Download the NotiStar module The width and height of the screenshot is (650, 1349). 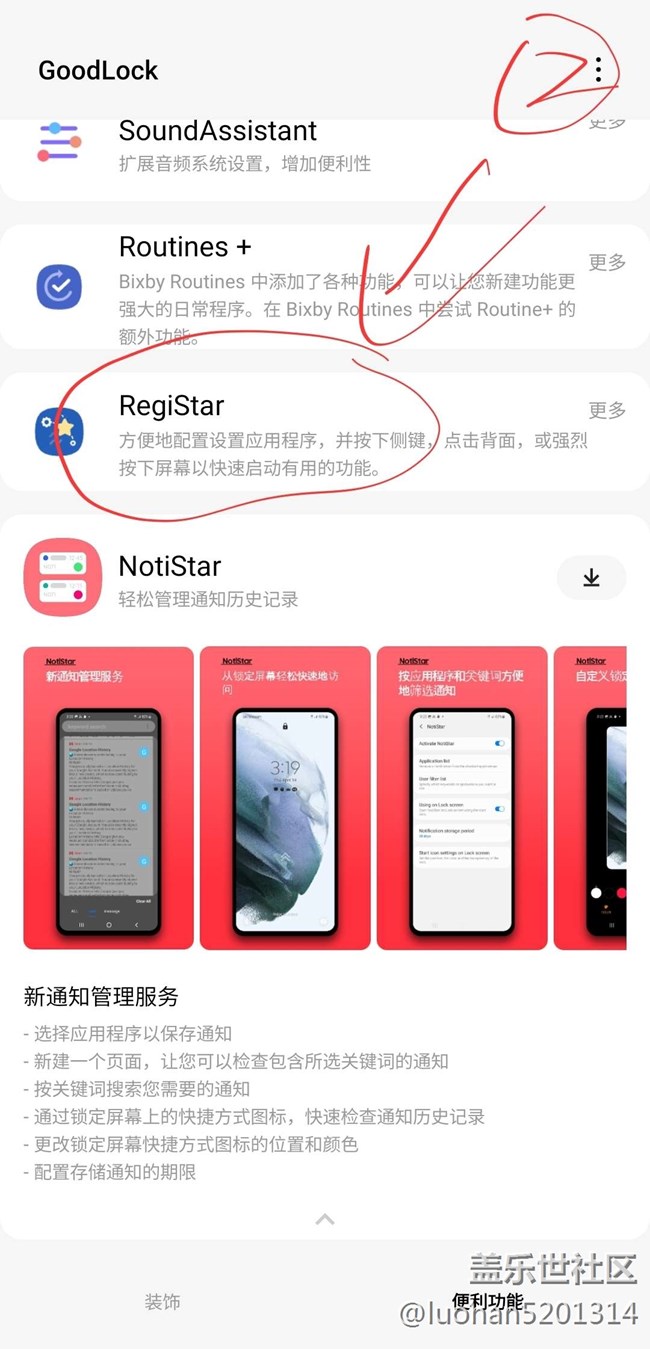click(591, 578)
